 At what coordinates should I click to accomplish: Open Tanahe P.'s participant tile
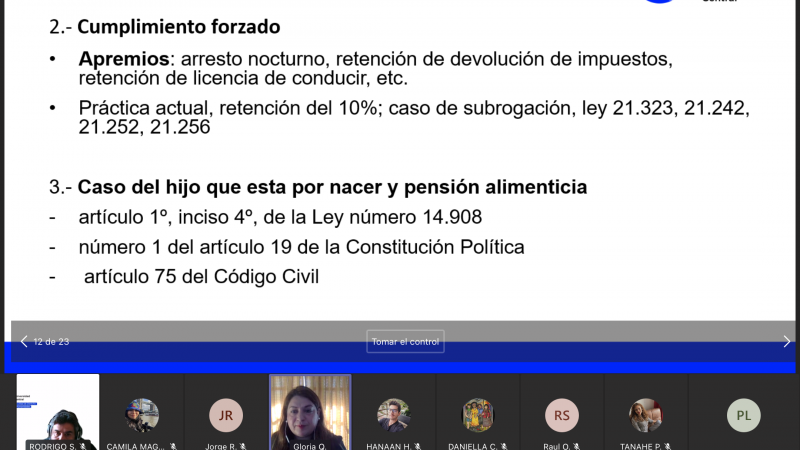[646, 413]
